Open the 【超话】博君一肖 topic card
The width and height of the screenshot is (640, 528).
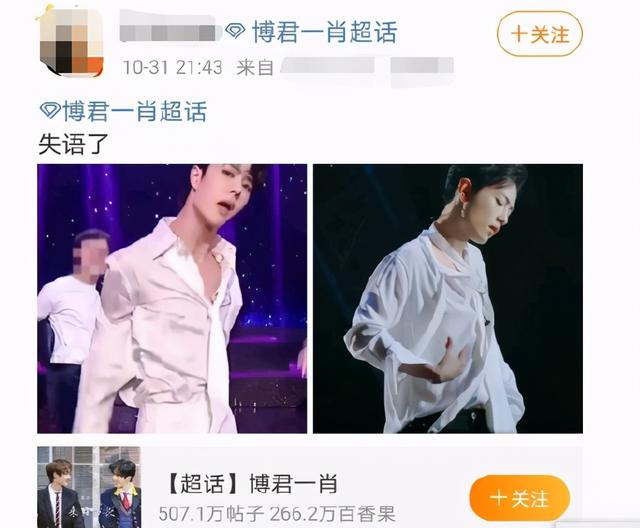click(250, 486)
